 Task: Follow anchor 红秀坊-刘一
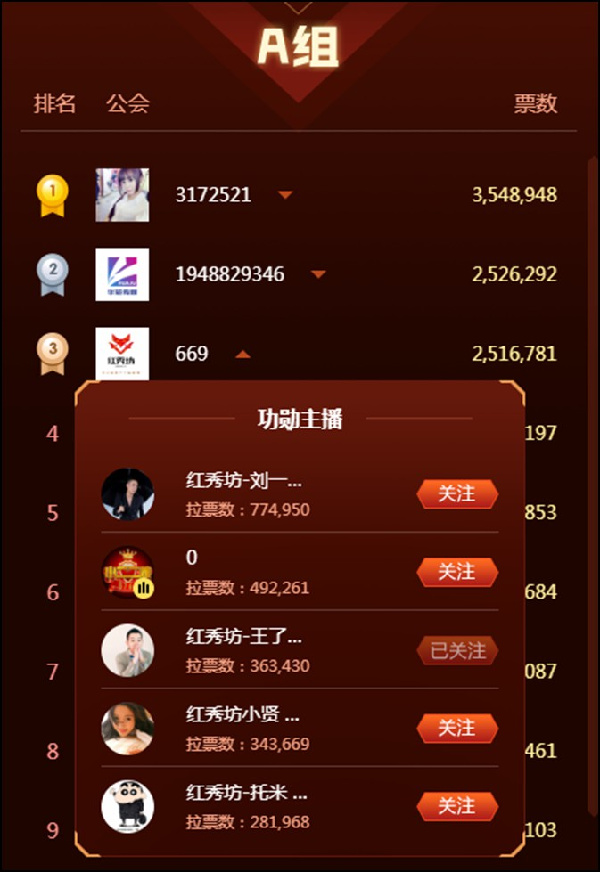457,494
